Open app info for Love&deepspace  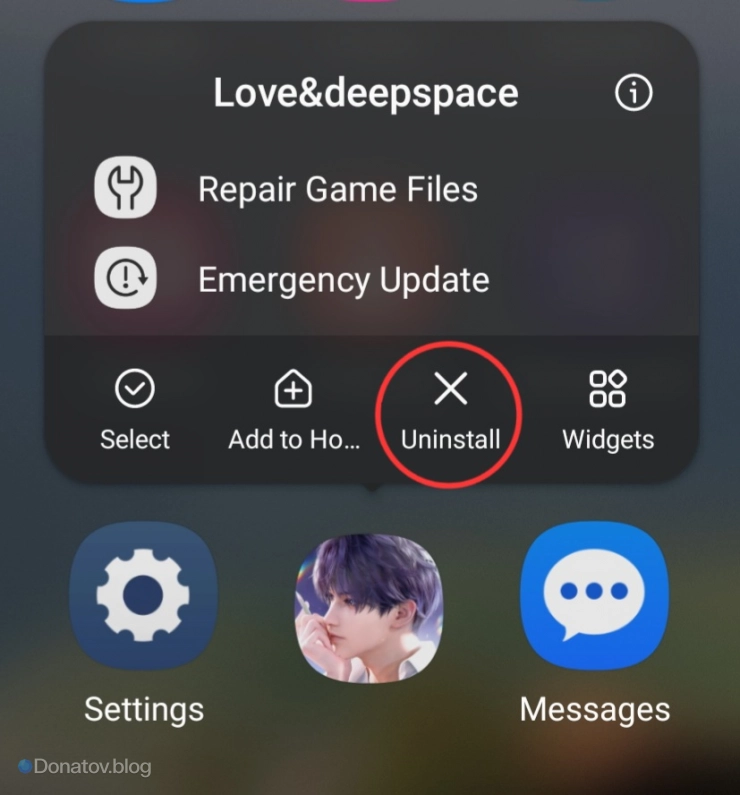coord(633,94)
